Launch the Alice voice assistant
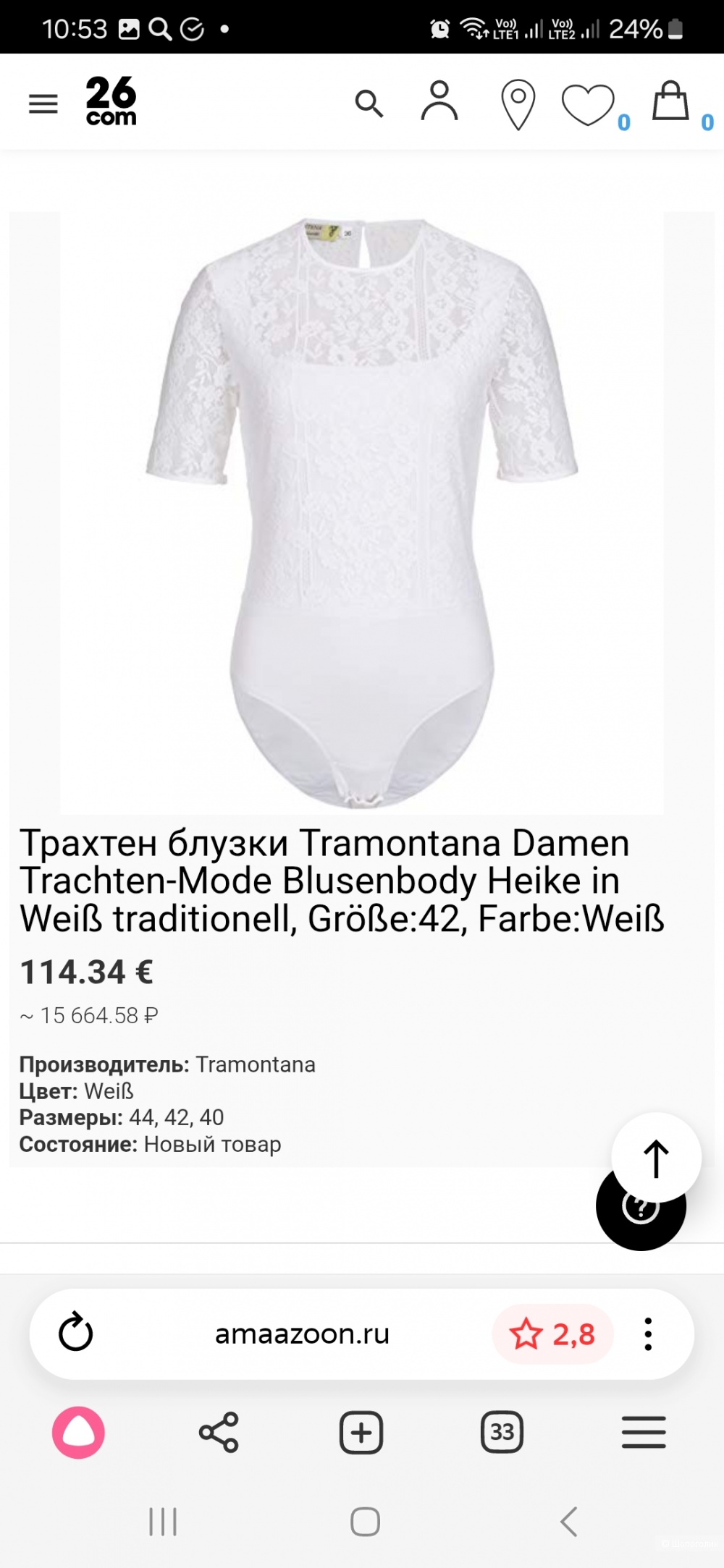The height and width of the screenshot is (1568, 724). point(78,1432)
